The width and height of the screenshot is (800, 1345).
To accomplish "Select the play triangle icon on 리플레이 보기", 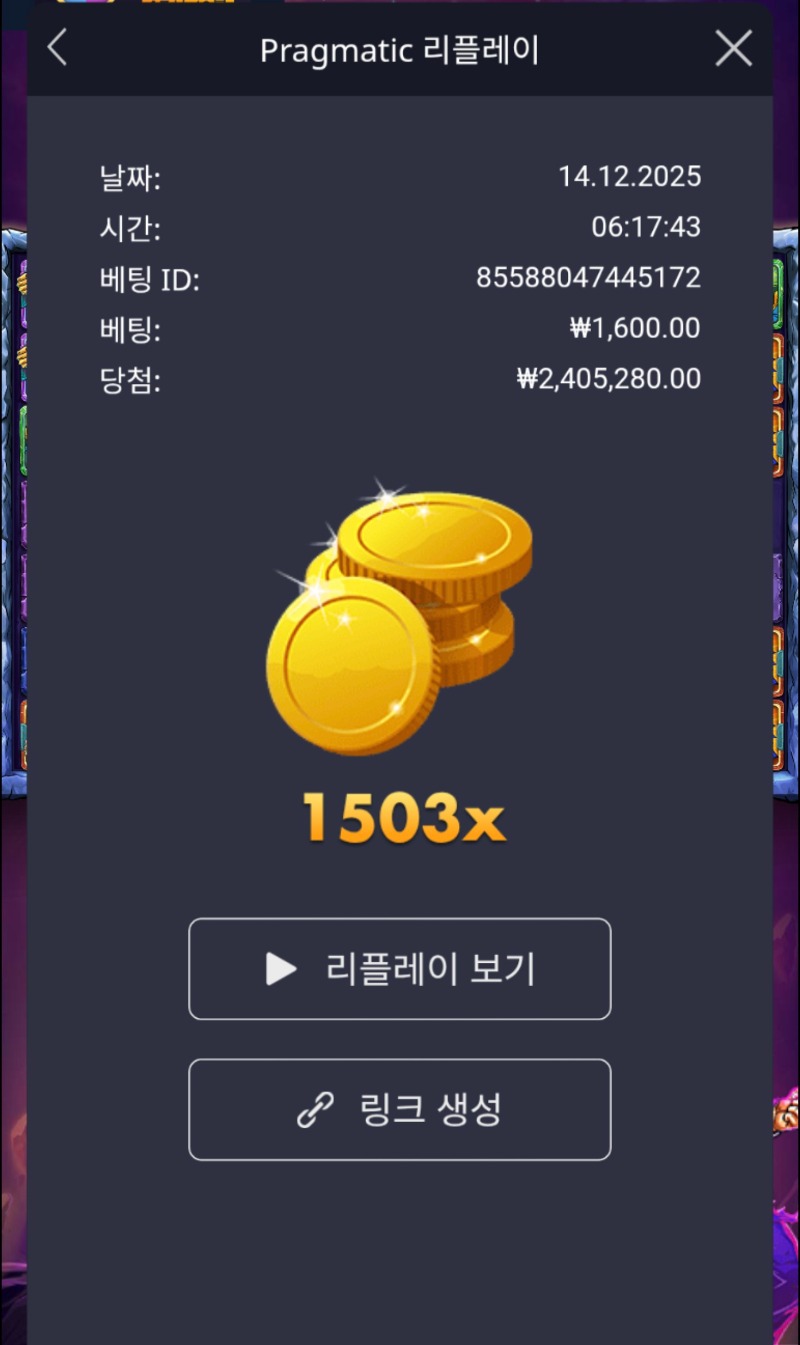I will 281,967.
